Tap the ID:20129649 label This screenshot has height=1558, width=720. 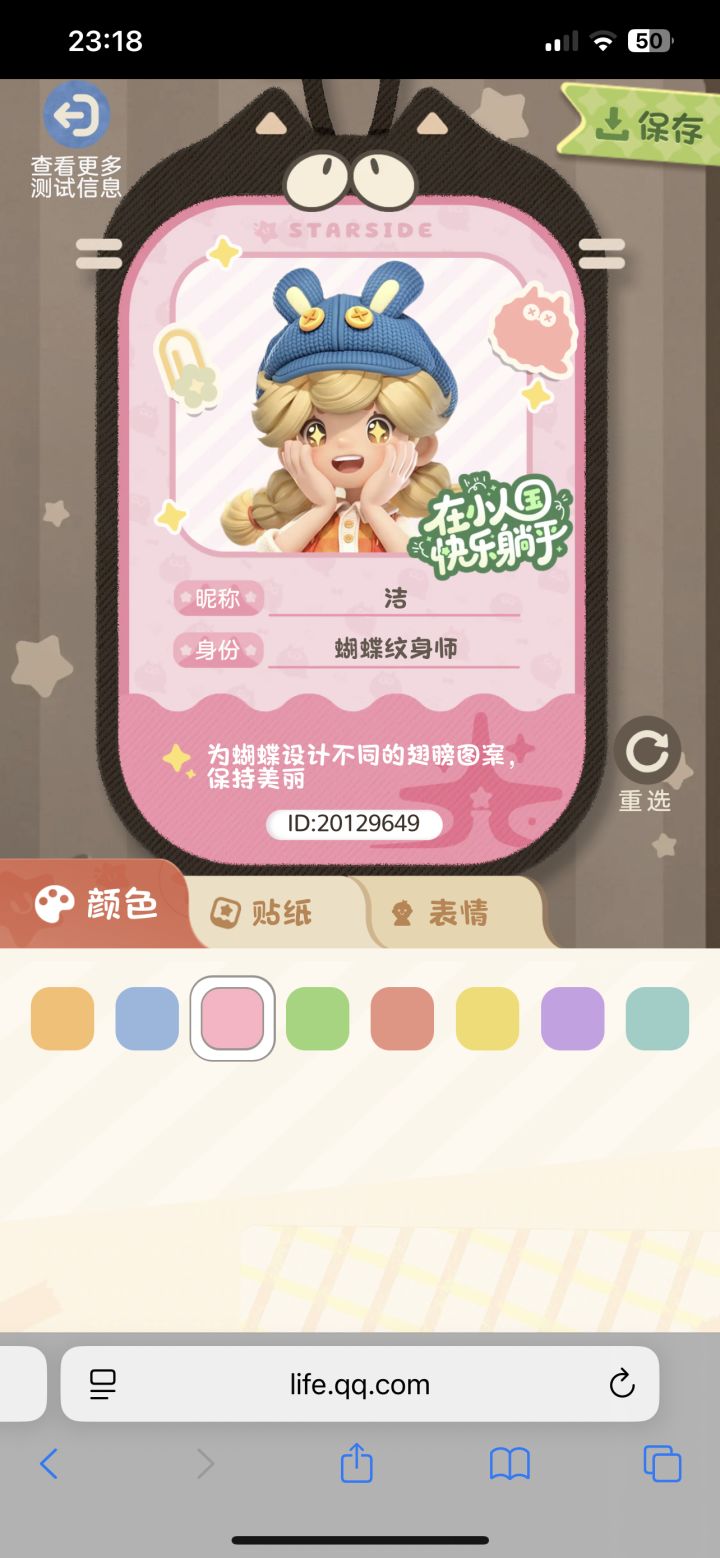click(x=355, y=823)
